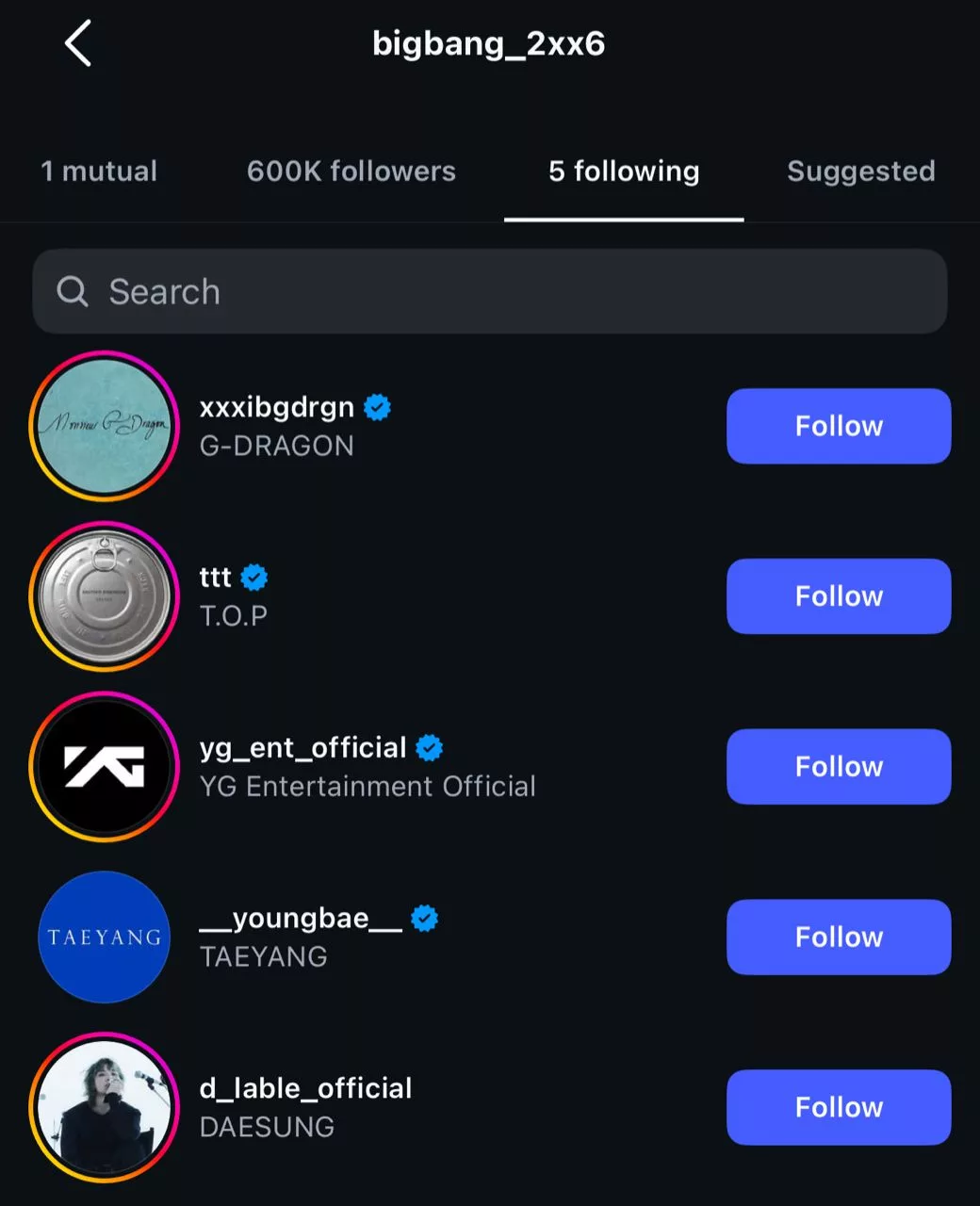
Task: Open the yg_ent_official username link
Action: (x=302, y=747)
